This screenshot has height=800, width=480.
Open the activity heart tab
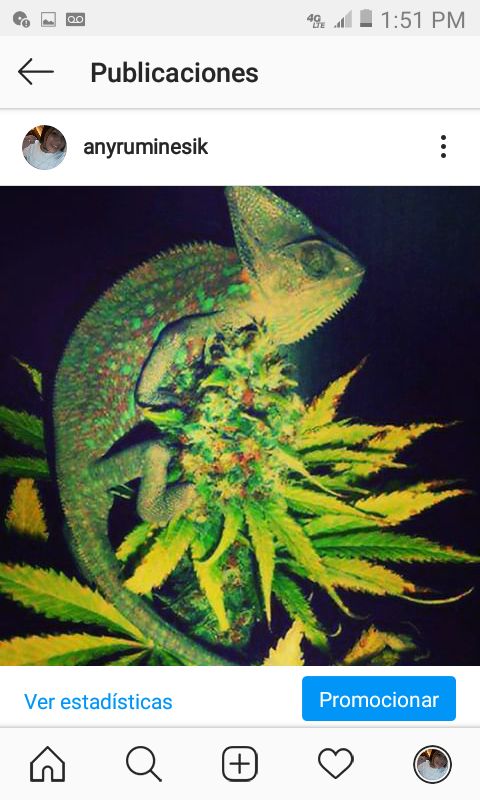pyautogui.click(x=336, y=764)
